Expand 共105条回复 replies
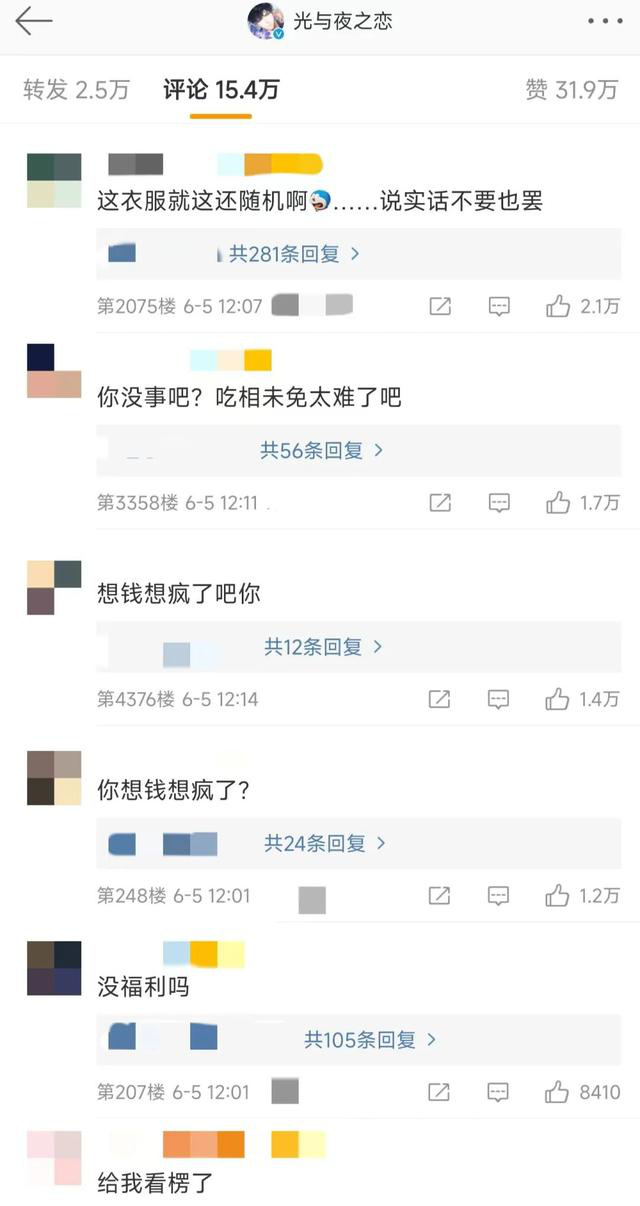The width and height of the screenshot is (640, 1206). (370, 1040)
